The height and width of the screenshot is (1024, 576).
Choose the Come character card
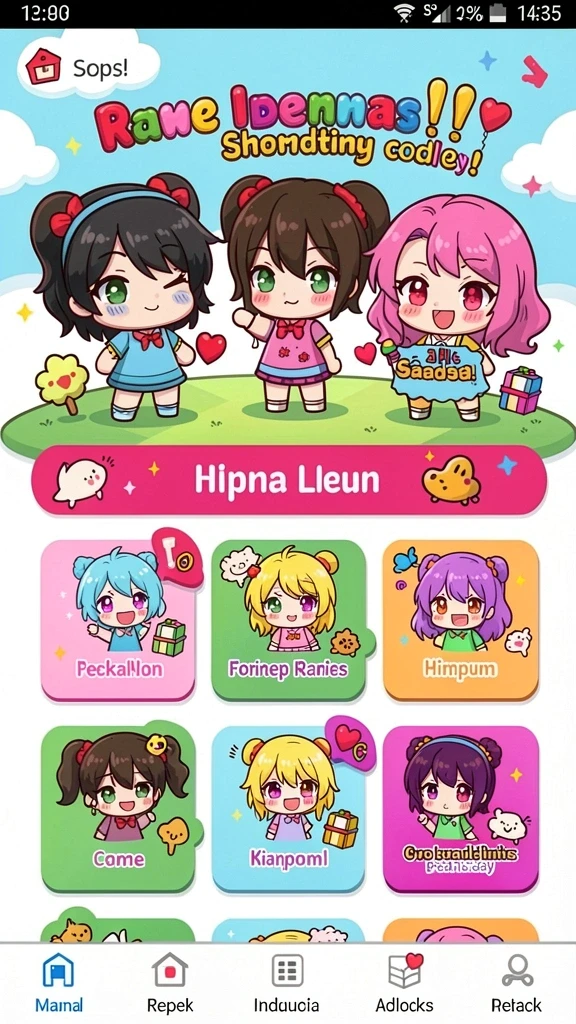[118, 808]
